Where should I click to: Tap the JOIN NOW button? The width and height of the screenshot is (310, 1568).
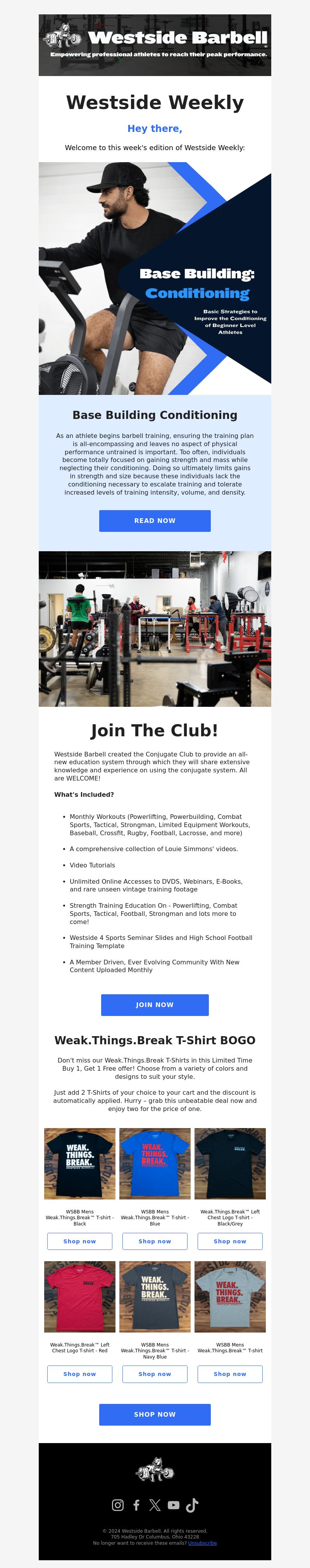point(154,1004)
